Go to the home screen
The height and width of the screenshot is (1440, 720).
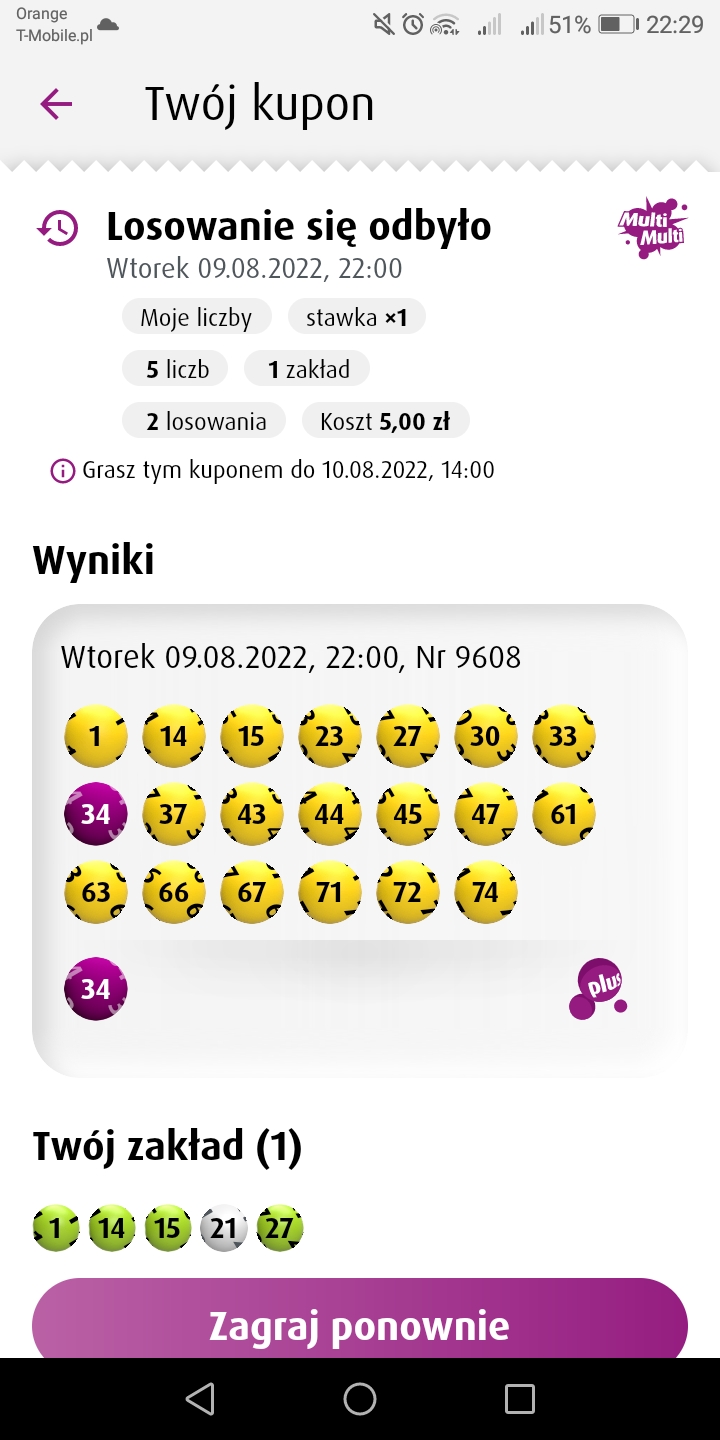[360, 1399]
